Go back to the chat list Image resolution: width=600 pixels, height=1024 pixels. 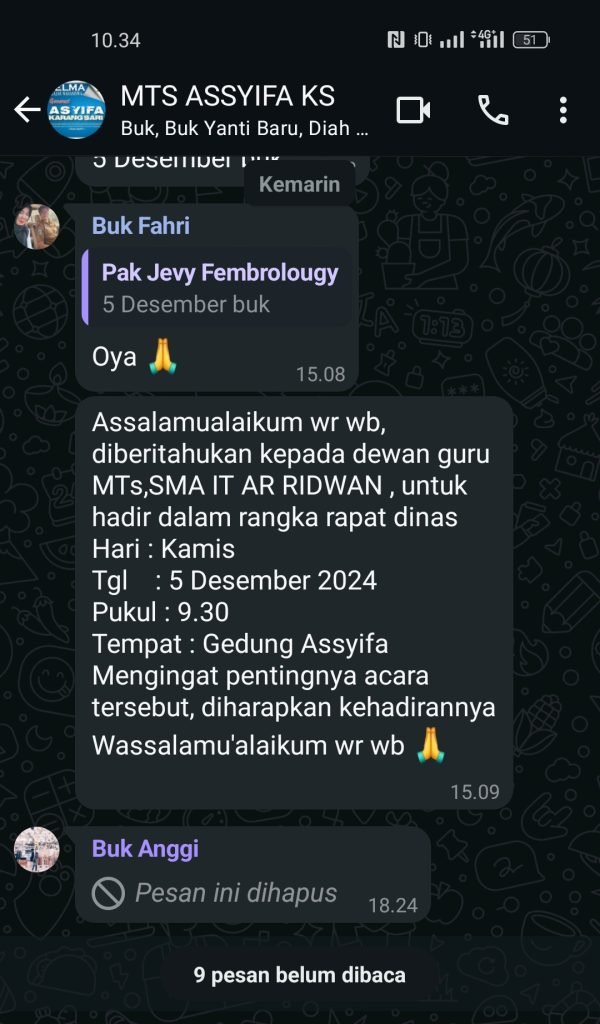pyautogui.click(x=26, y=110)
